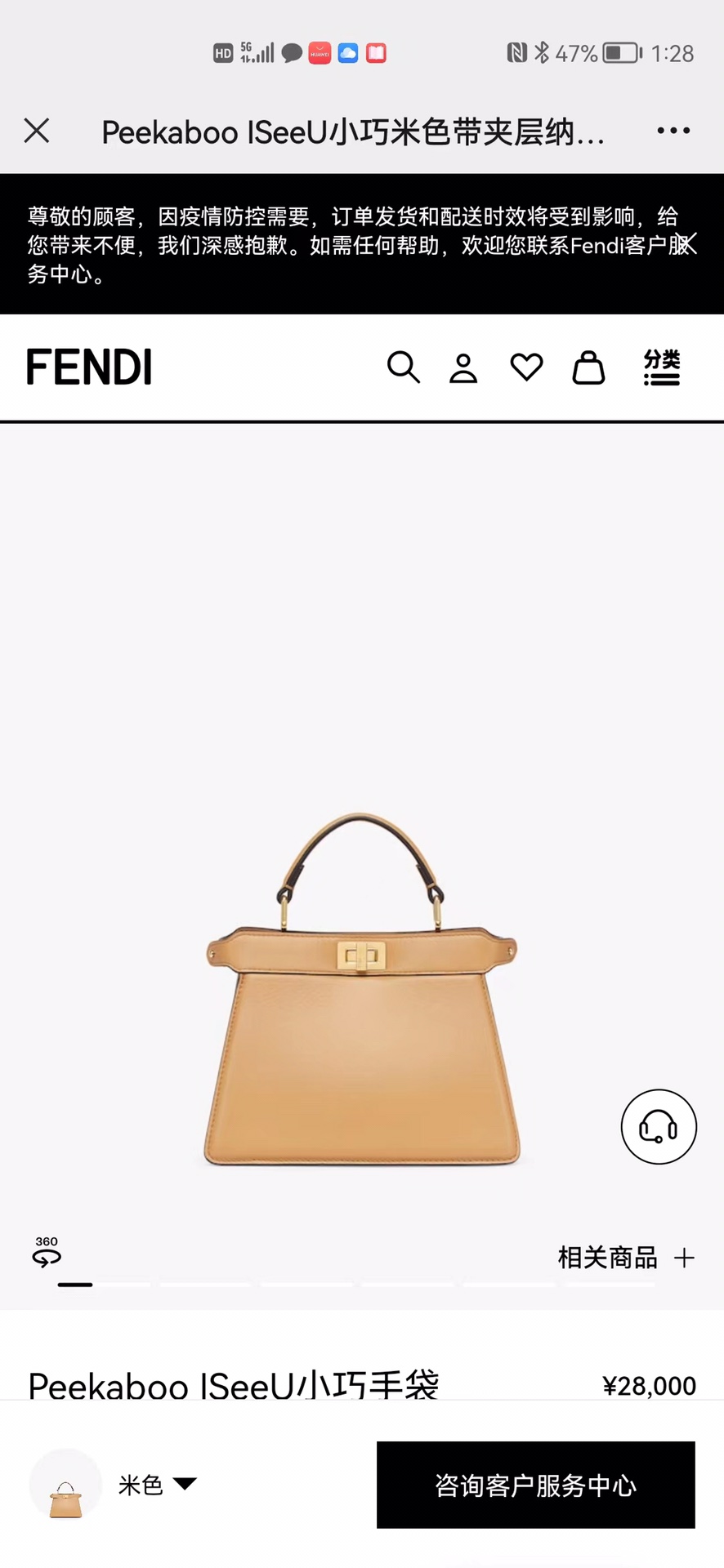Expand 相关商品 related products
The height and width of the screenshot is (1568, 724).
point(626,1258)
